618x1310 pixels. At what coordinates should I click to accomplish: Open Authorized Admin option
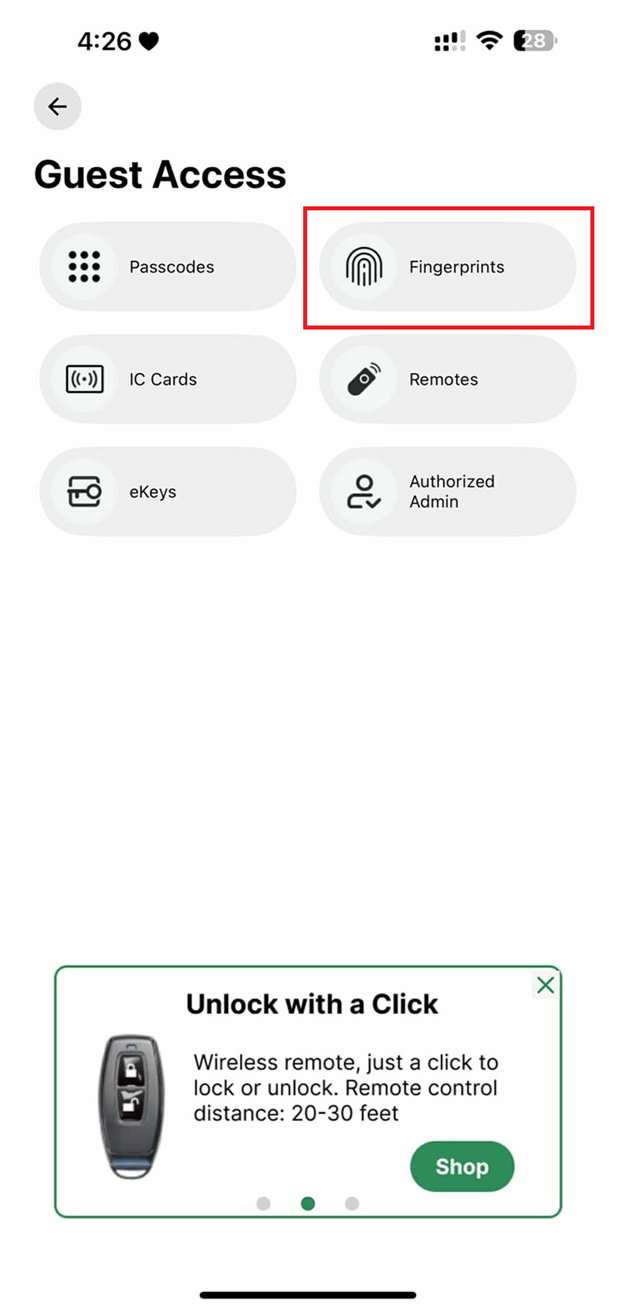(x=448, y=492)
